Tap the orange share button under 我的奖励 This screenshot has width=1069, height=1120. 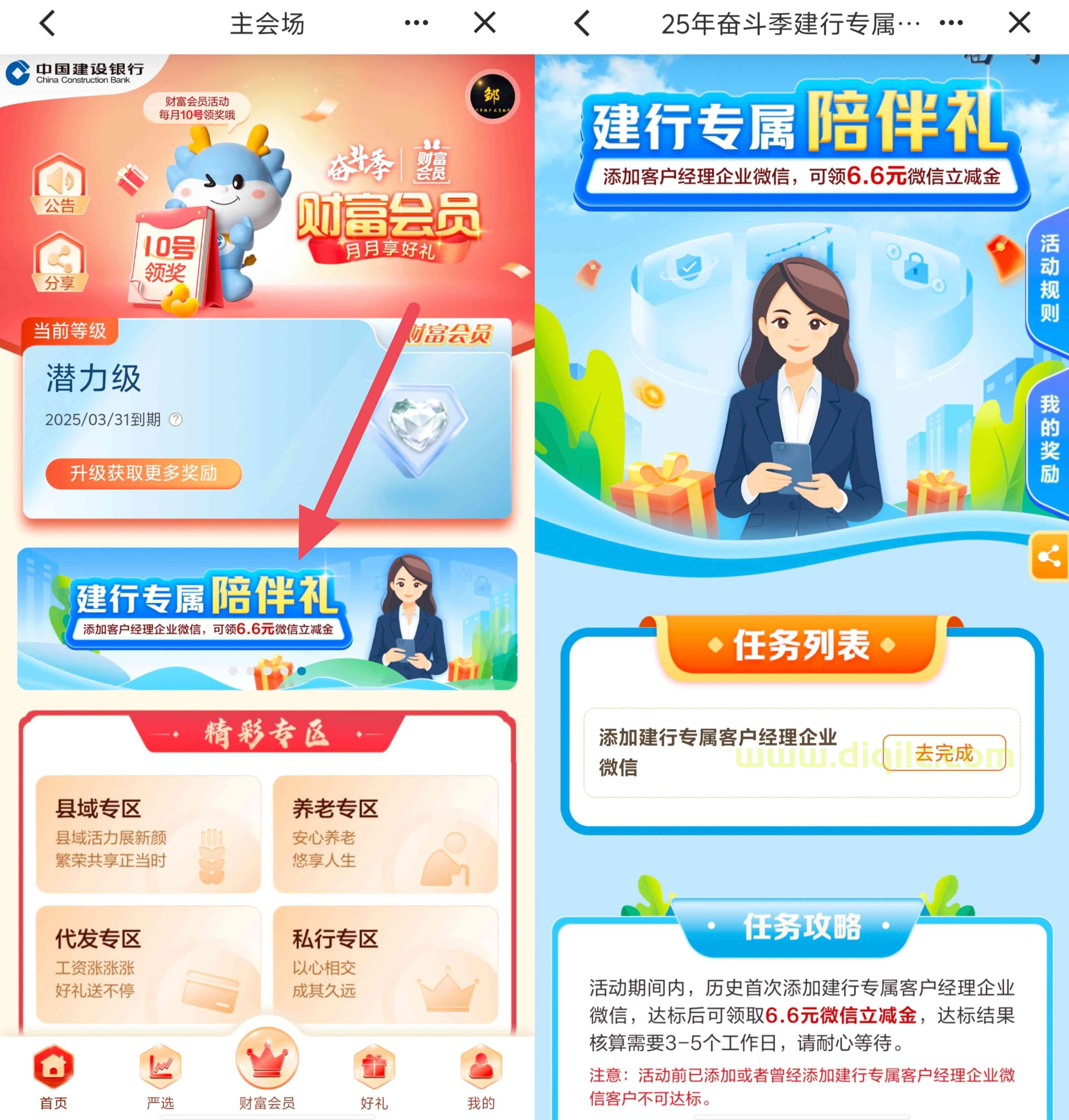pos(1050,557)
